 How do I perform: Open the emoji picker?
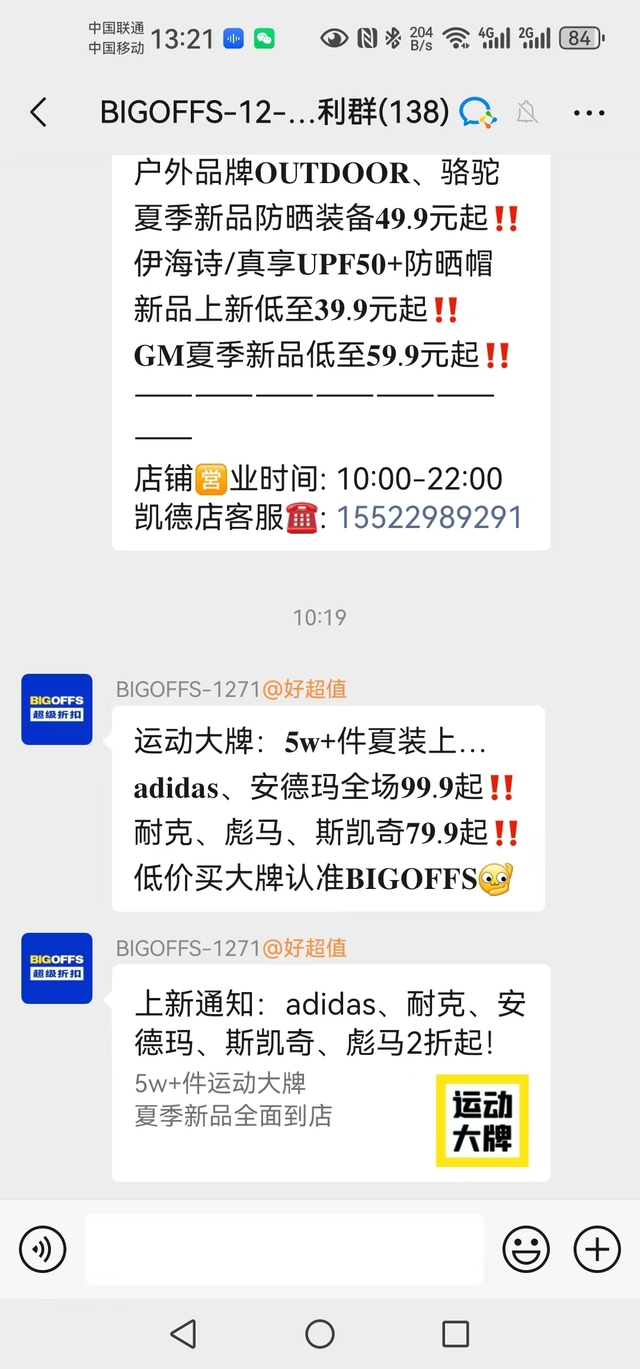[x=526, y=1249]
